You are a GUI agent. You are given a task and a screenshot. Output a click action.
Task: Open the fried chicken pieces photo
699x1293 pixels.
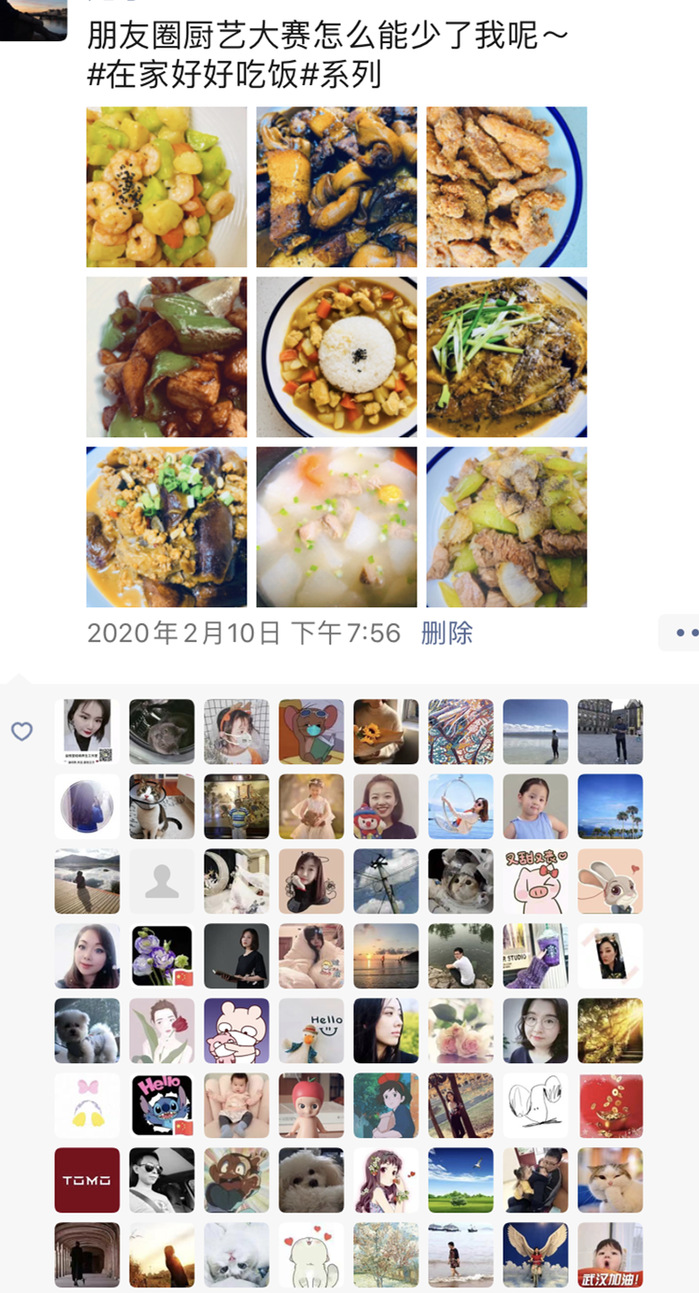[x=506, y=187]
